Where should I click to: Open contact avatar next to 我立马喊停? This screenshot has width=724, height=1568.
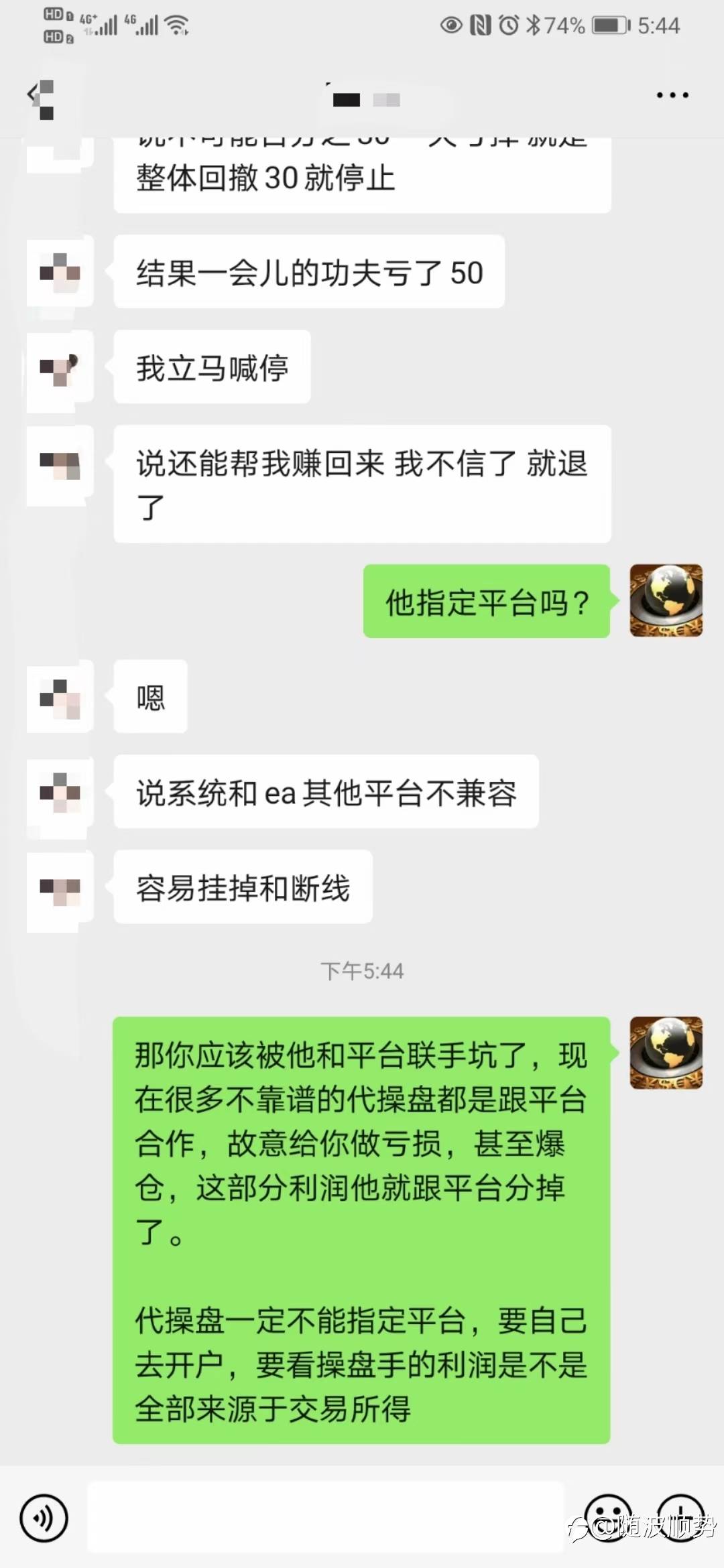point(60,368)
